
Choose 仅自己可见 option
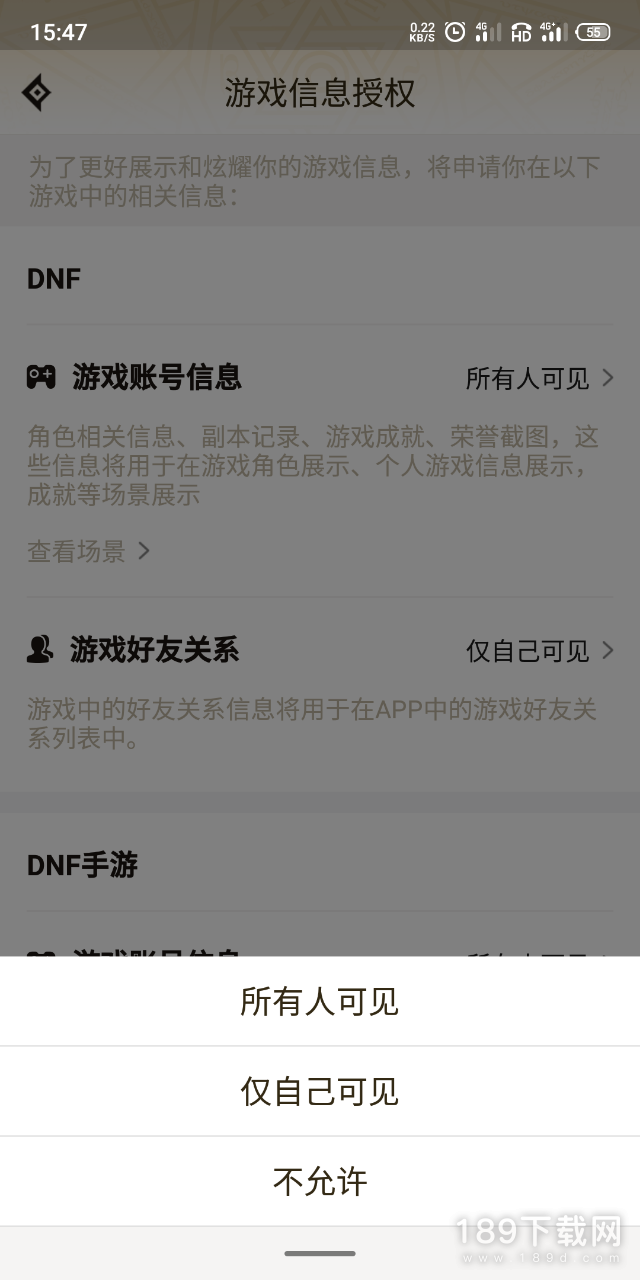[320, 1091]
